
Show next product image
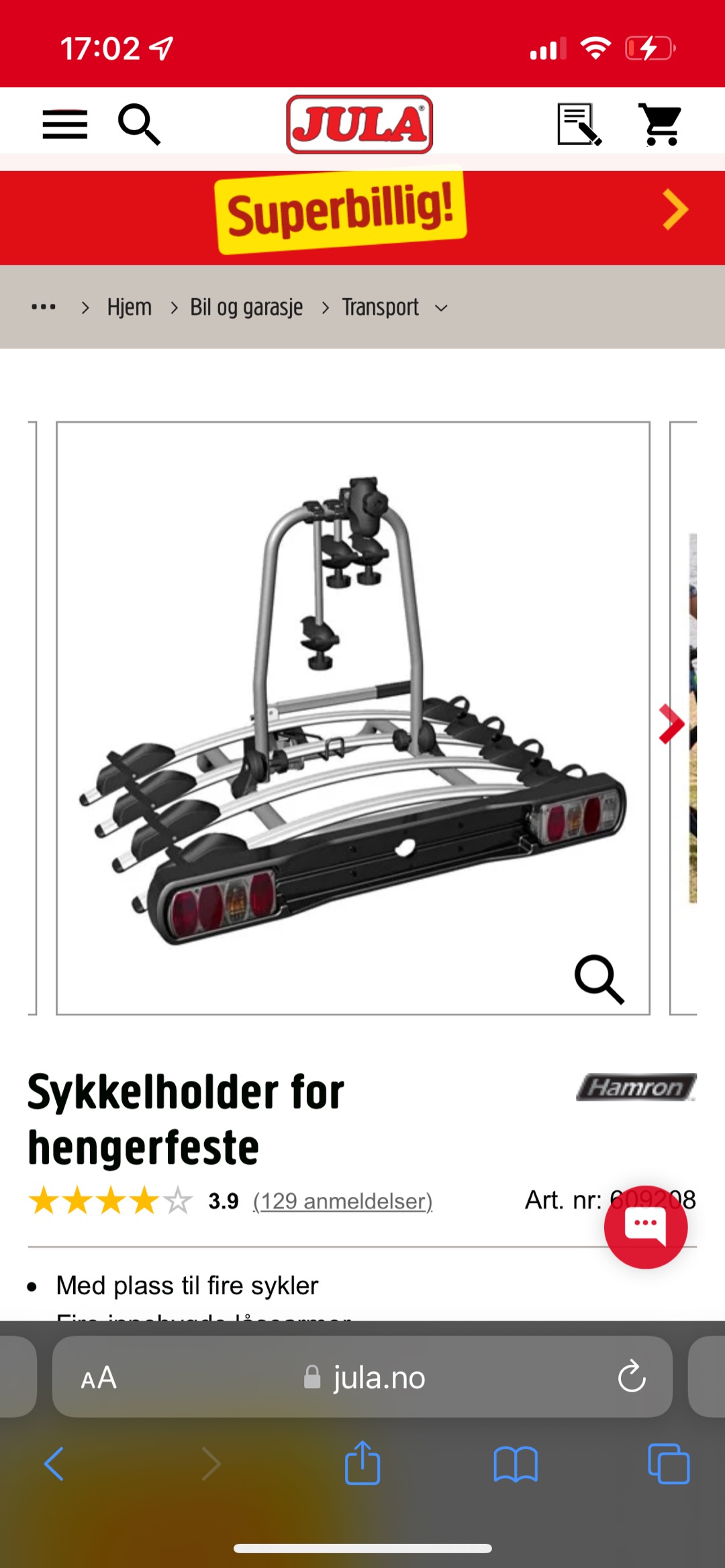coord(671,724)
